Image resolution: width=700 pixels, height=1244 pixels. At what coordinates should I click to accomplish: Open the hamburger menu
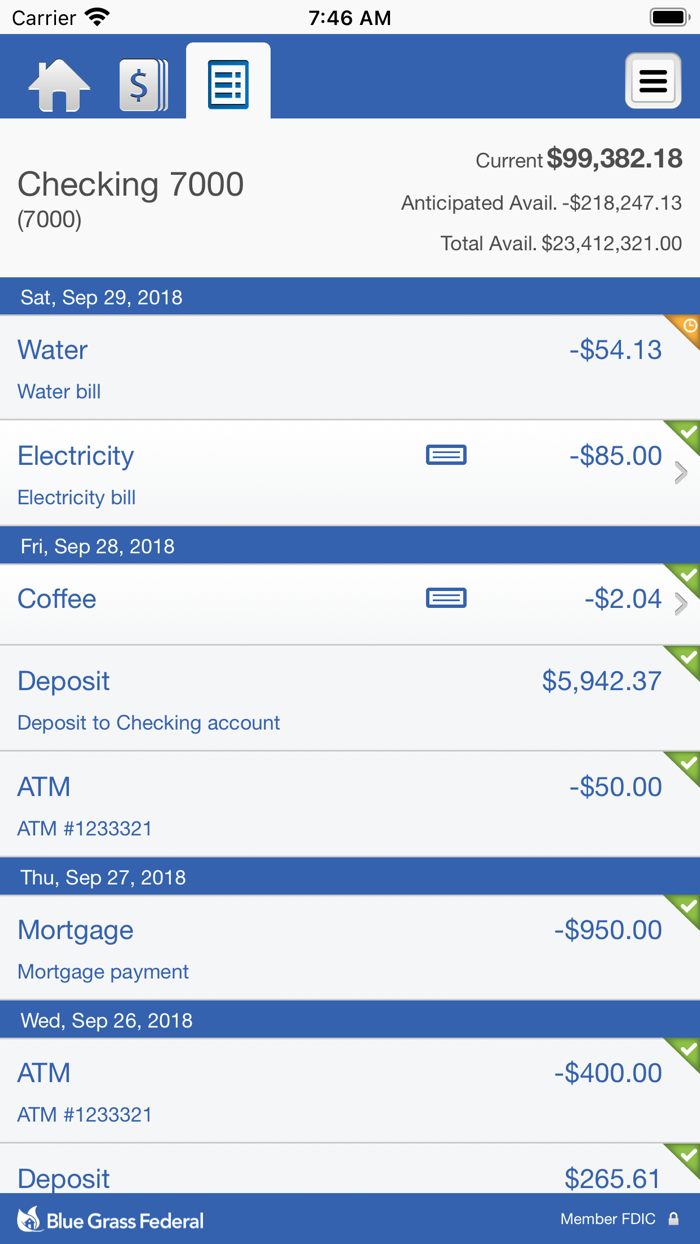(x=653, y=81)
